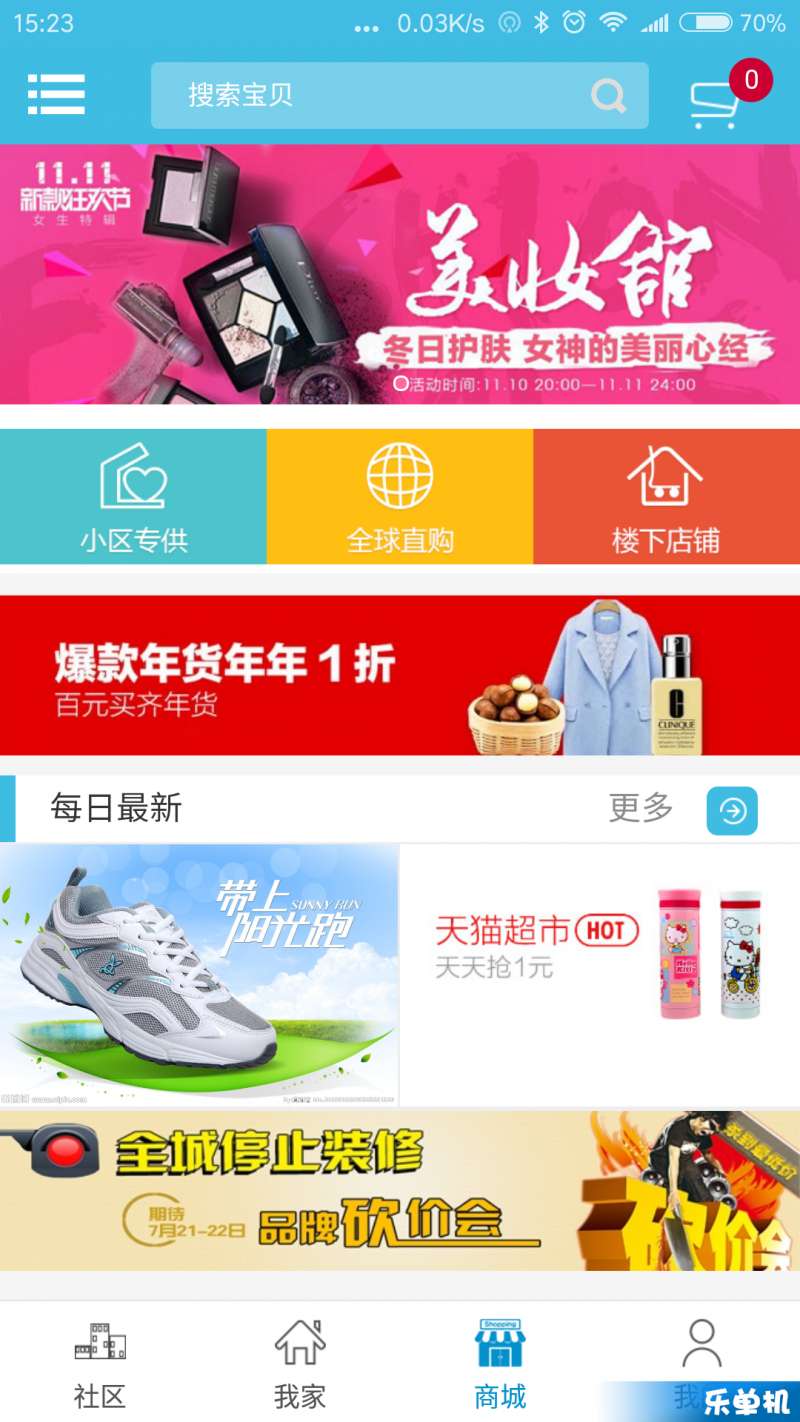Open 小区专供 category
The width and height of the screenshot is (800, 1422).
[133, 497]
